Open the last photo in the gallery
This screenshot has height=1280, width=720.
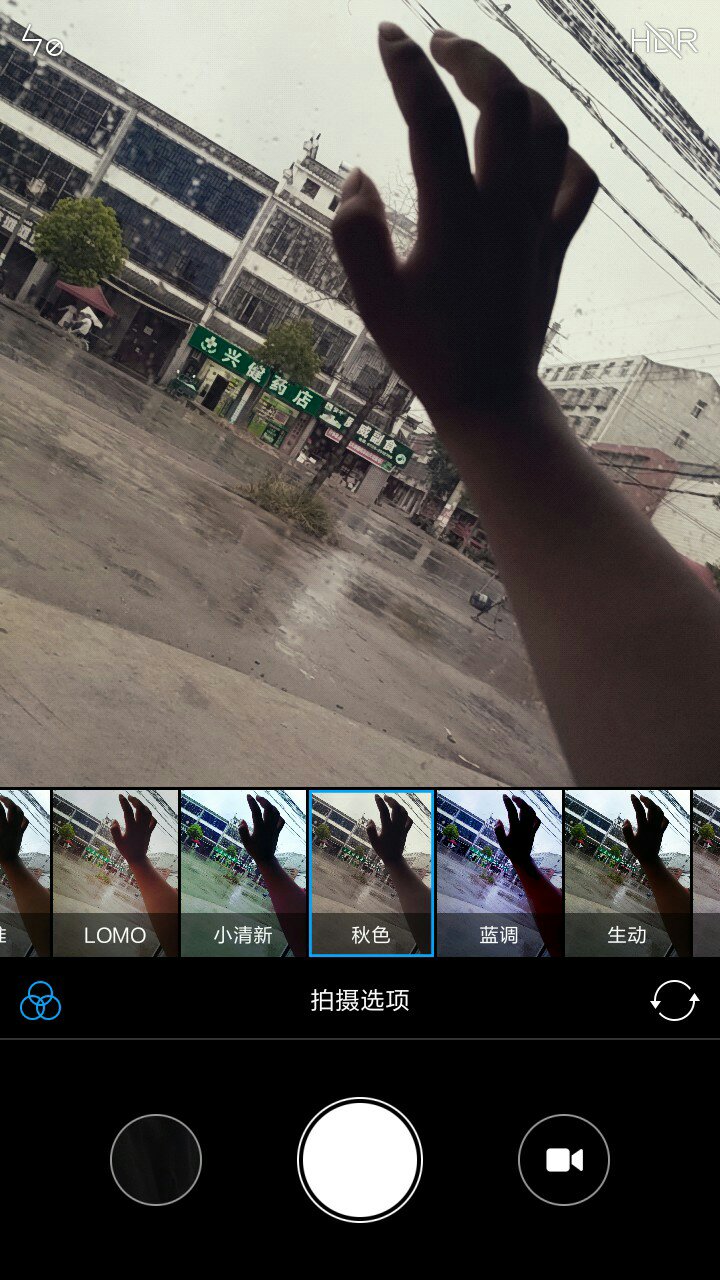[x=156, y=1160]
